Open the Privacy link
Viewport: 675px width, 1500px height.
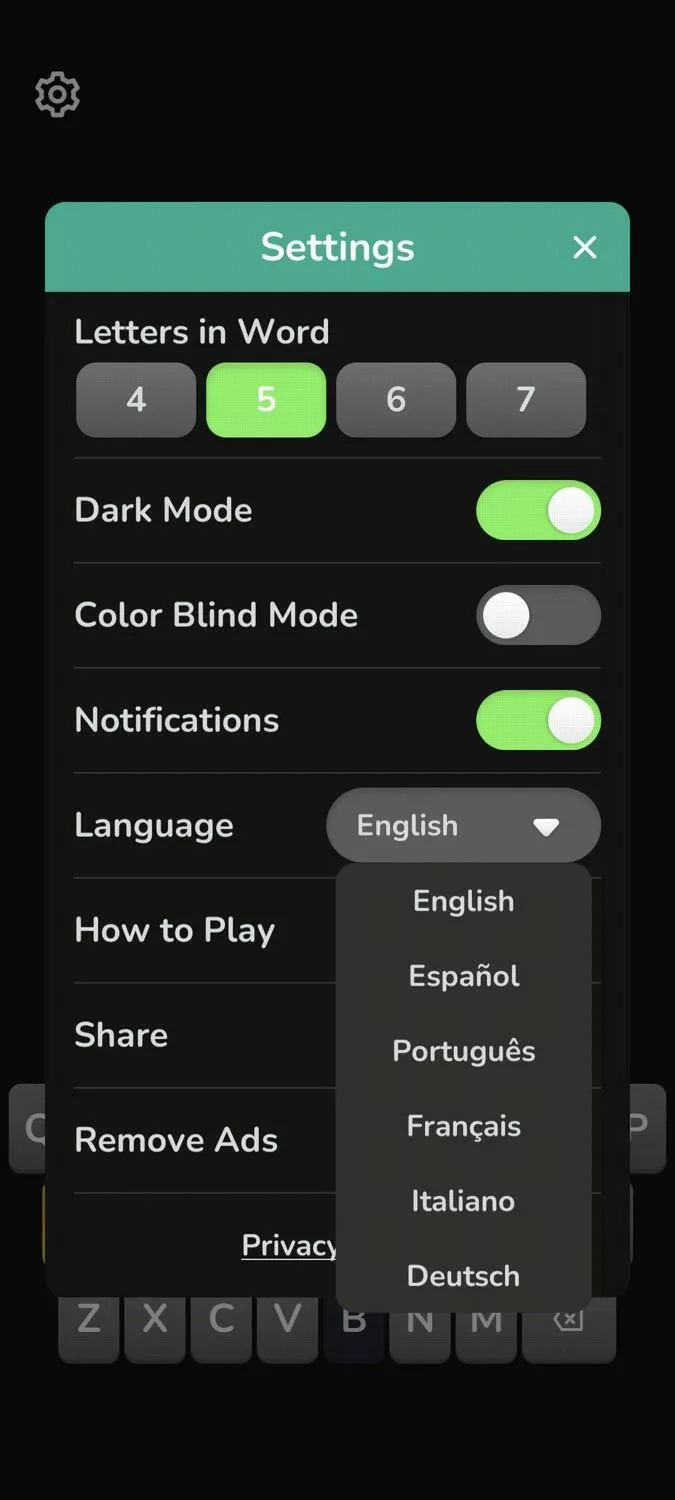(288, 1245)
